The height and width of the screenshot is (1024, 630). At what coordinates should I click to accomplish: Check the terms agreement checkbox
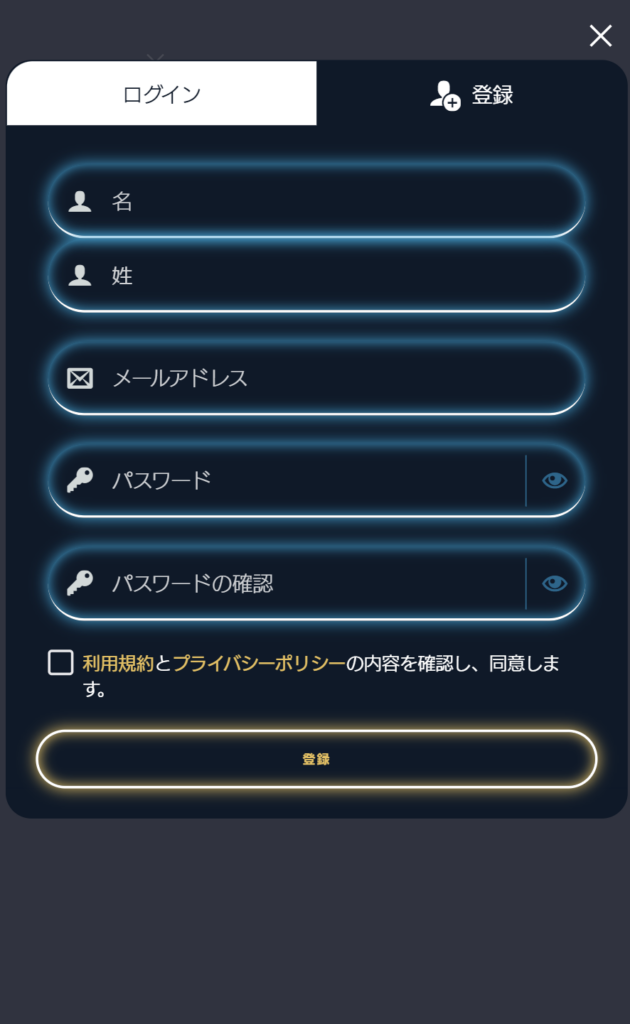pyautogui.click(x=61, y=662)
